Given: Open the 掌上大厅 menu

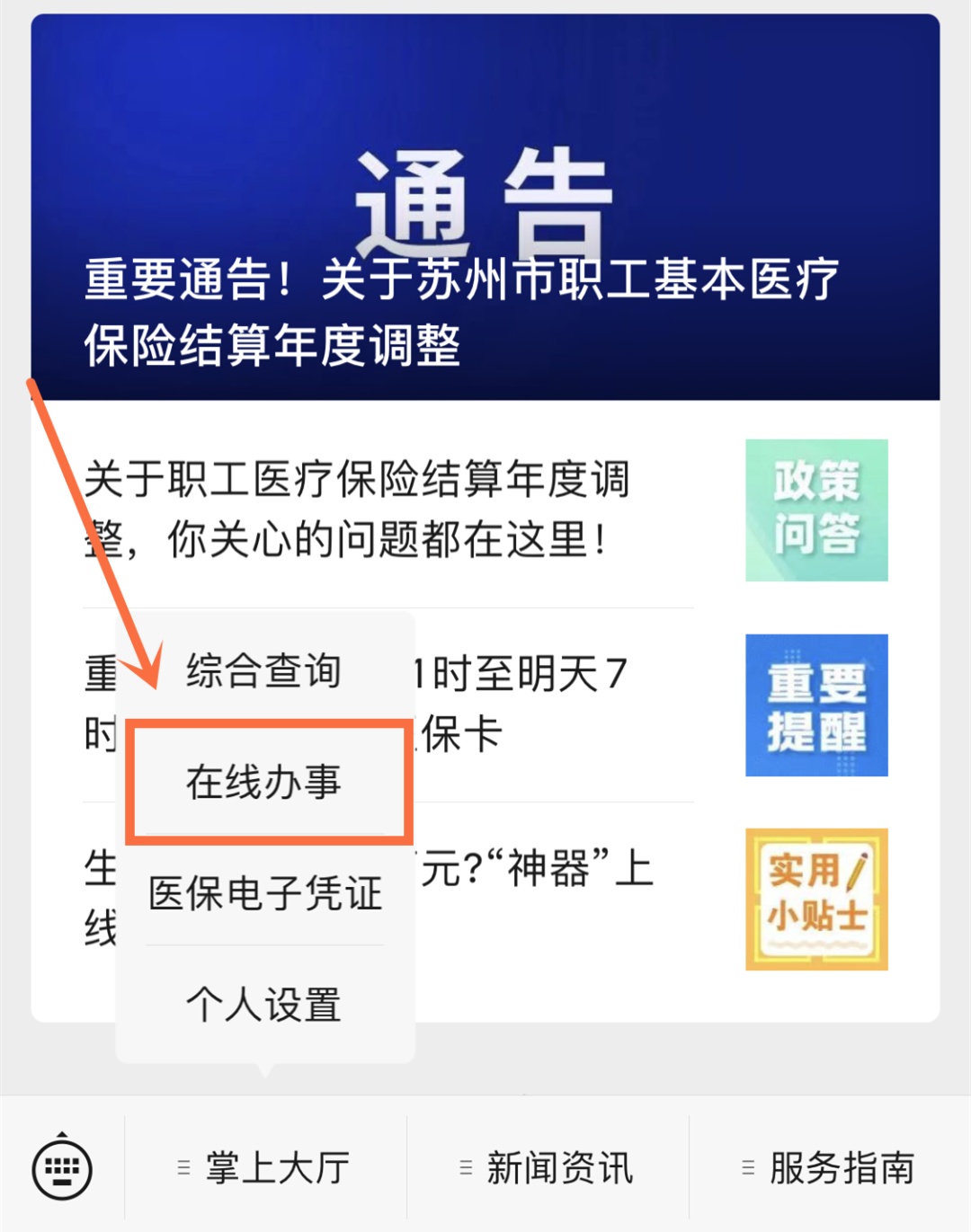Looking at the screenshot, I should (x=265, y=1167).
